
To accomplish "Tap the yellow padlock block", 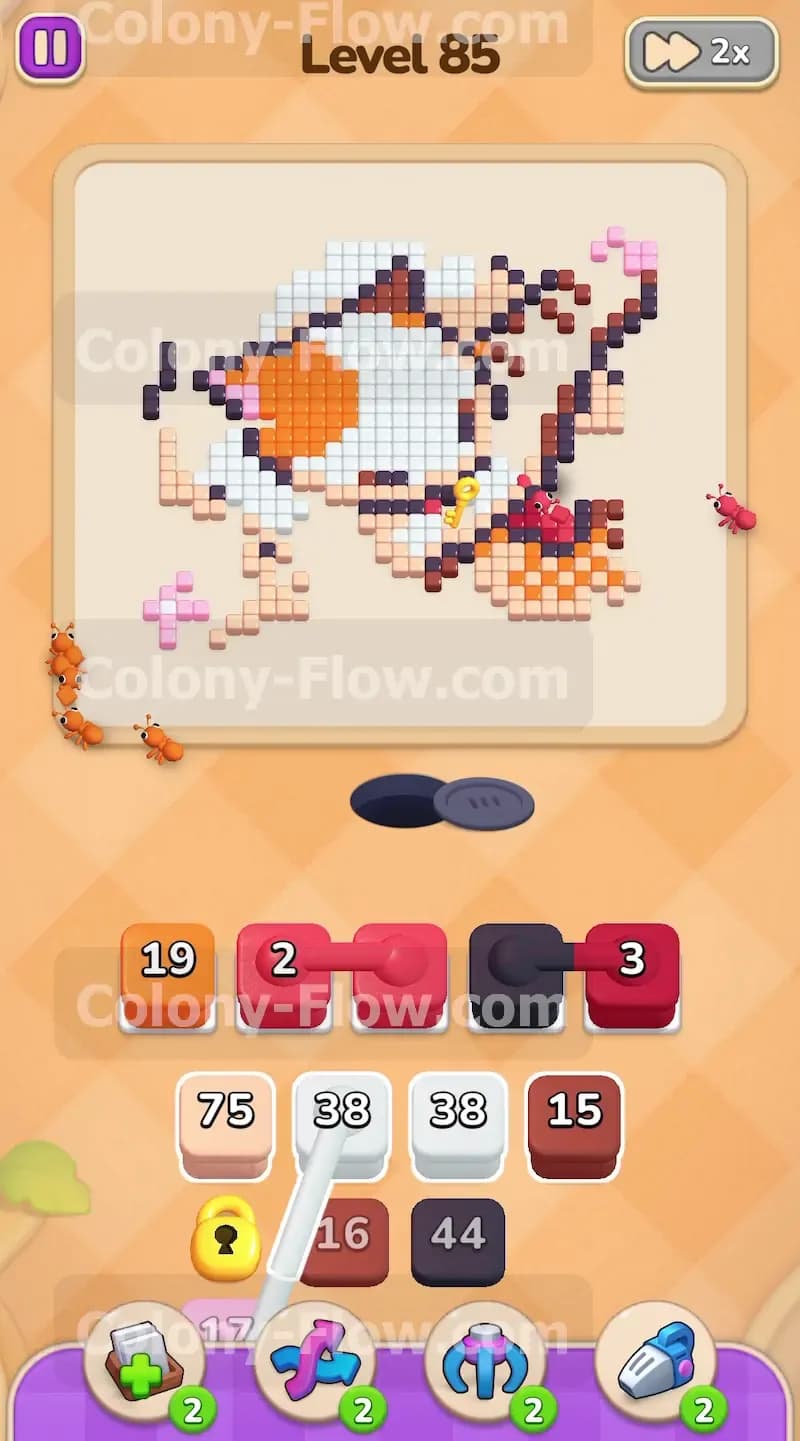I will click(226, 1238).
